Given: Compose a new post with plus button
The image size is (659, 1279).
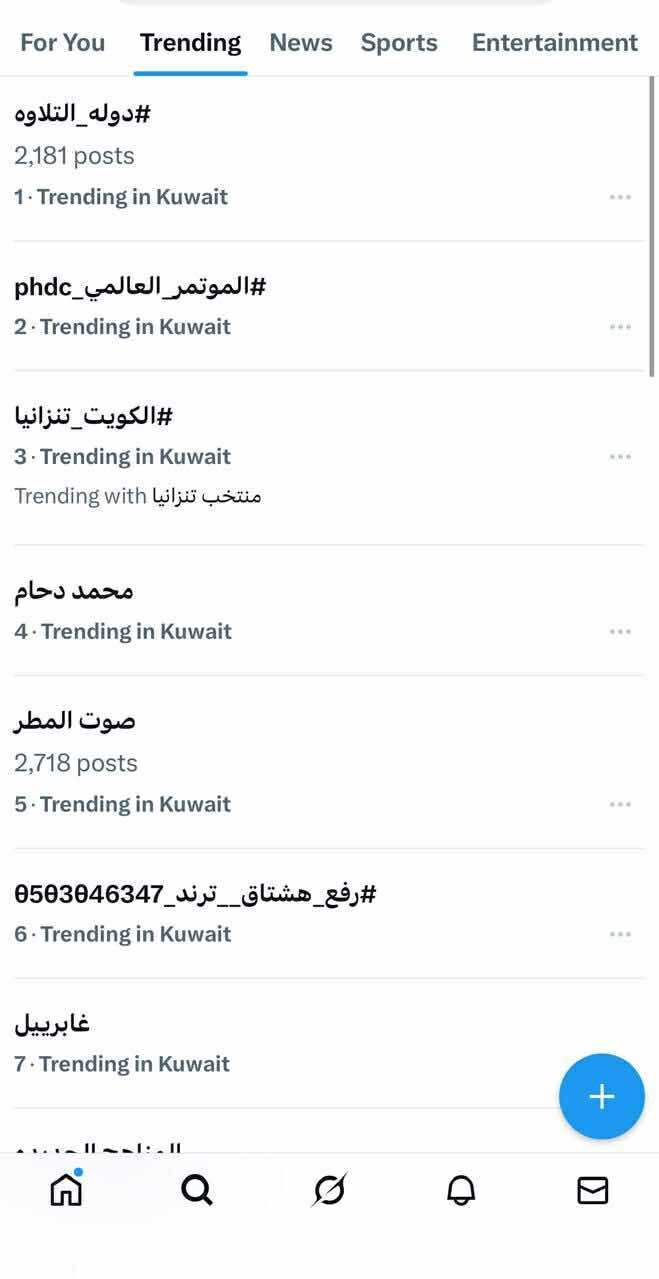Looking at the screenshot, I should (x=601, y=1096).
